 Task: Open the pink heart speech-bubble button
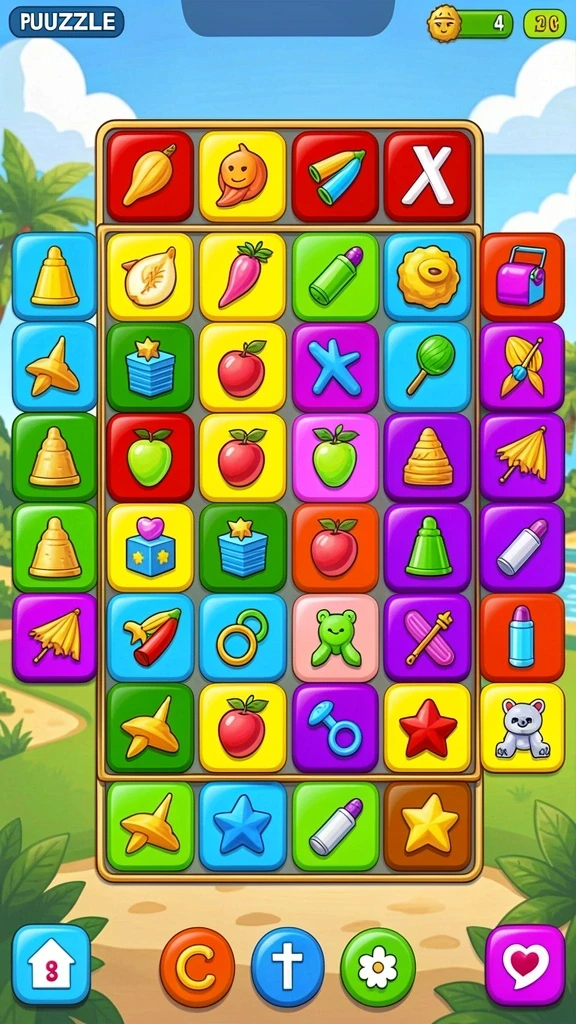525,965
